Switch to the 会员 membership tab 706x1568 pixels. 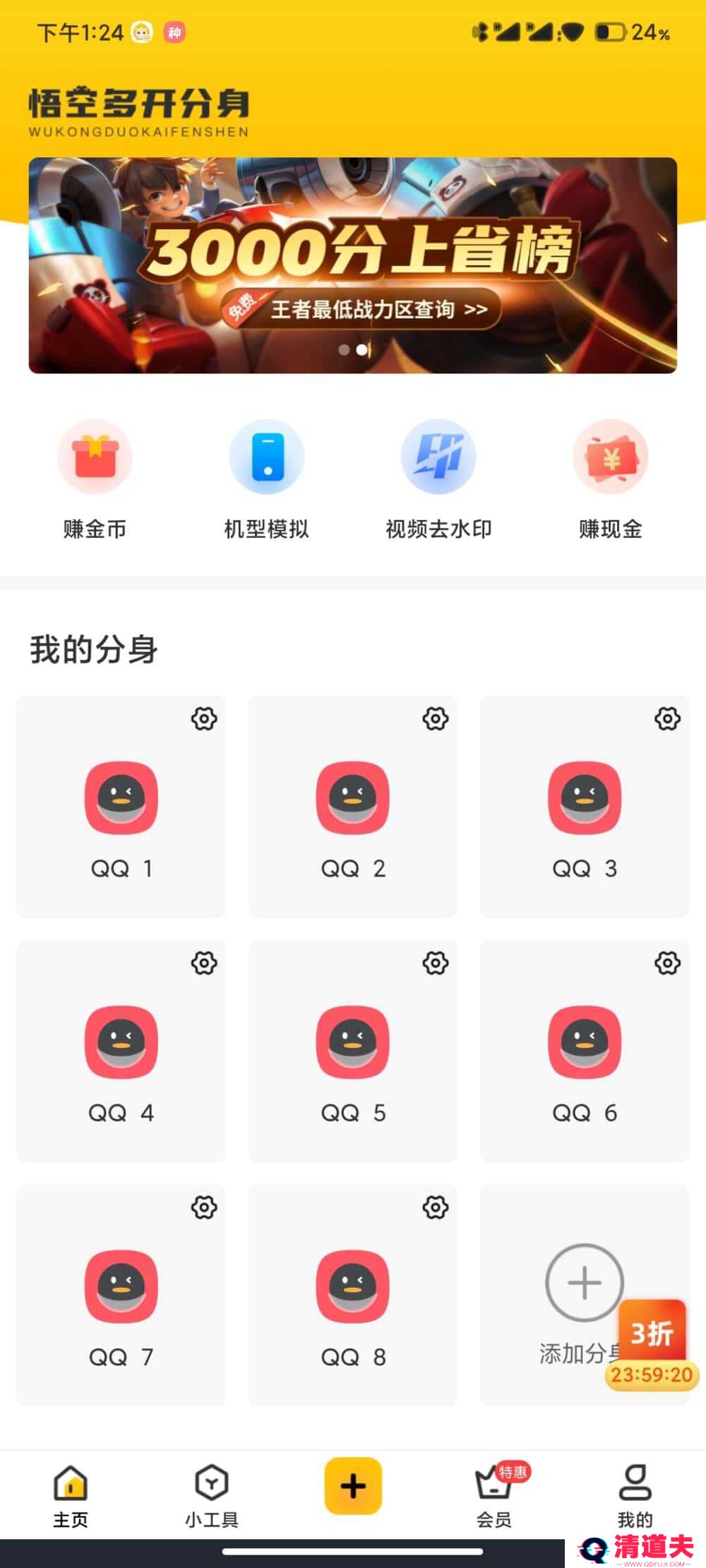493,1493
